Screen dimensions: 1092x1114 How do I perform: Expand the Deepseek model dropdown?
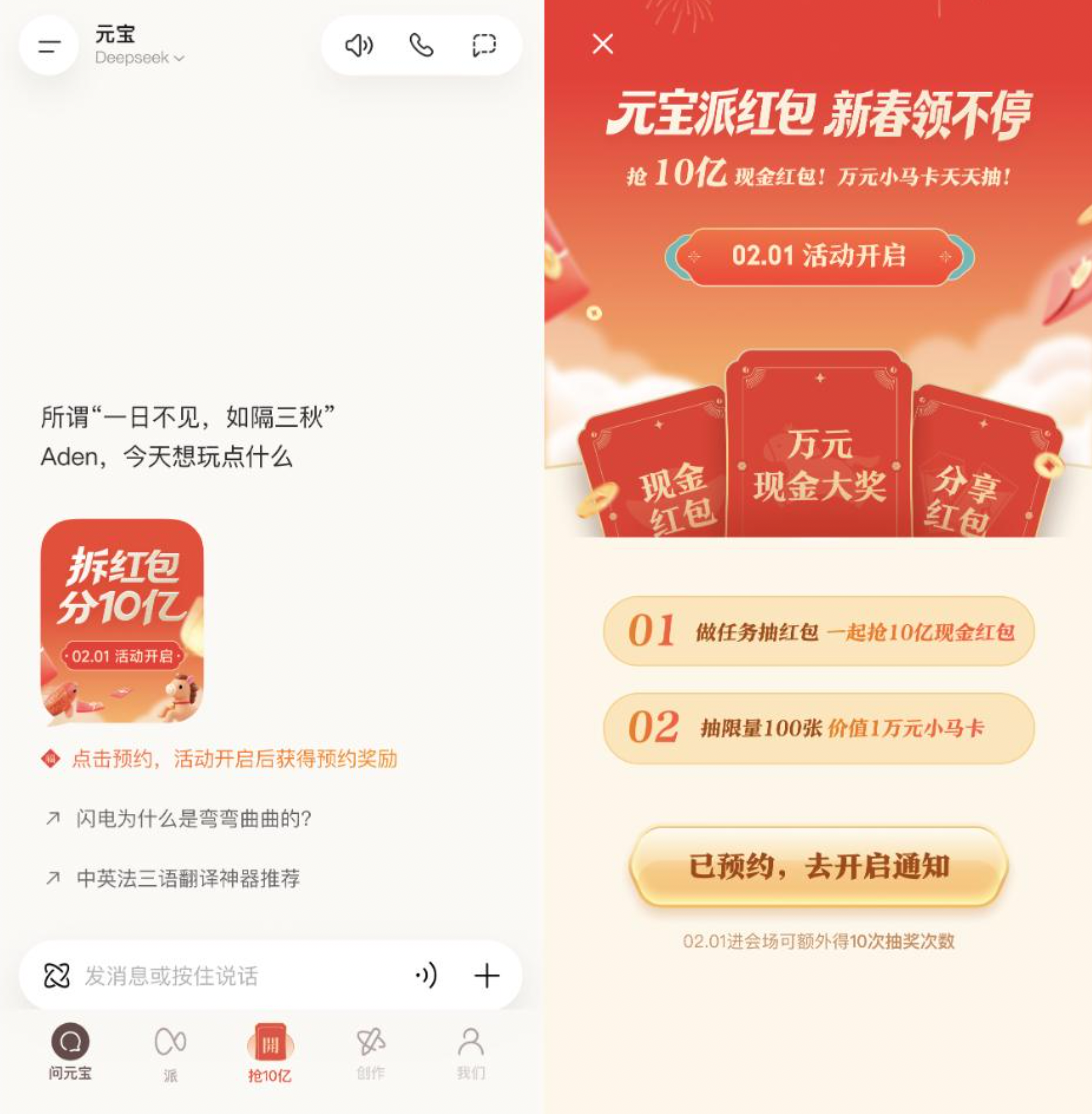pos(140,59)
